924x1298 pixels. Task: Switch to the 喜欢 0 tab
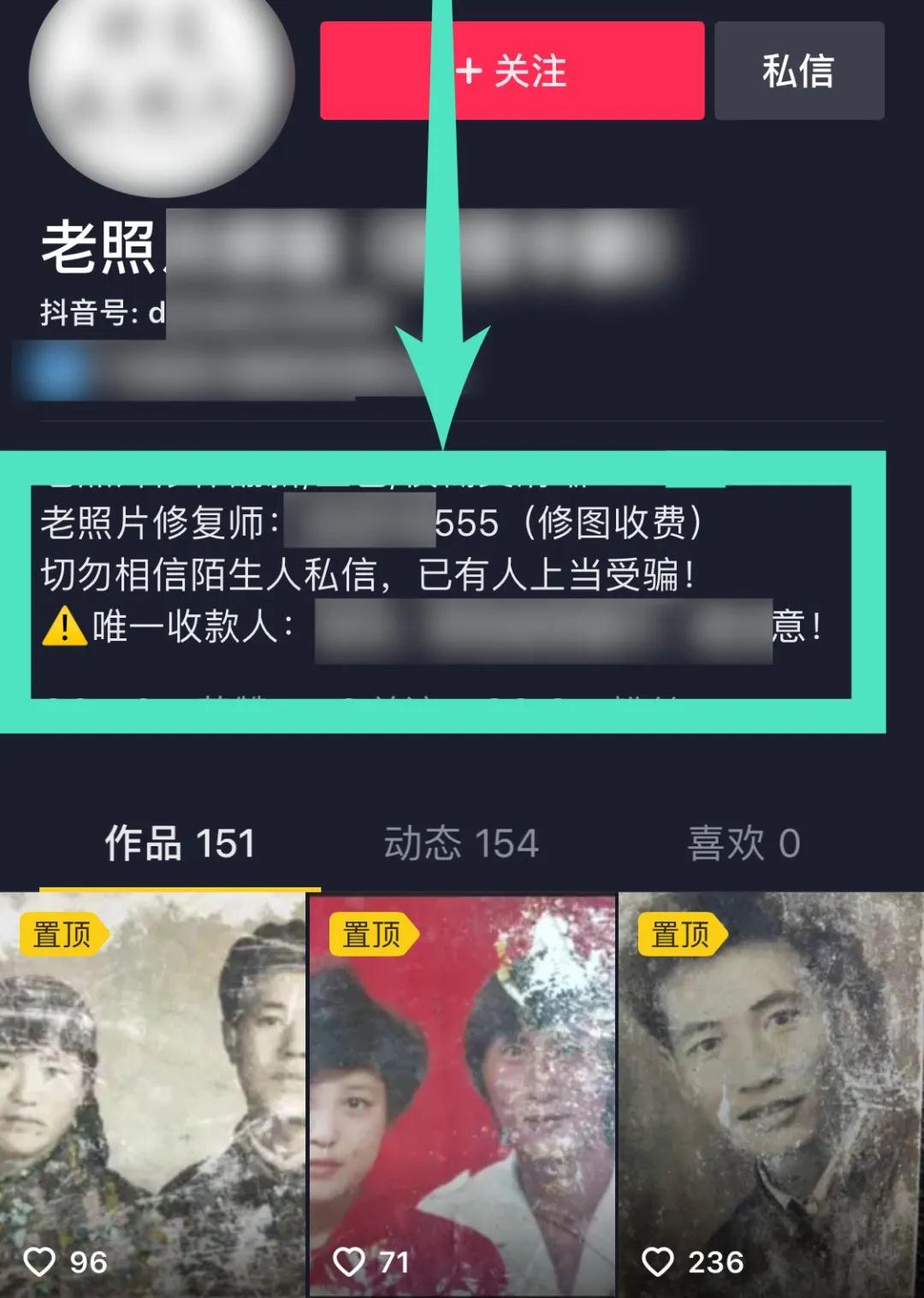pyautogui.click(x=743, y=844)
